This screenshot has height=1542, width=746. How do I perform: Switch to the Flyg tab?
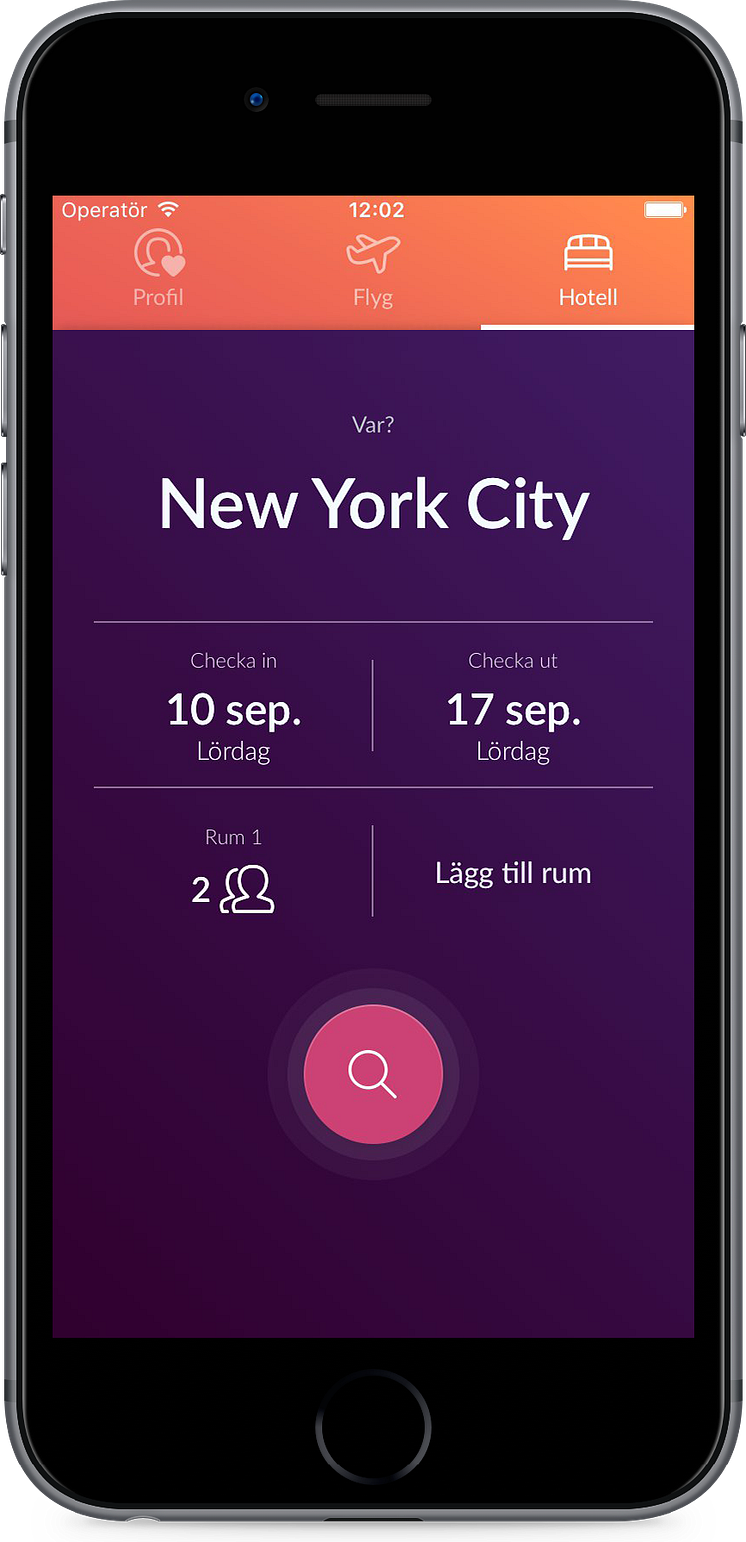pyautogui.click(x=373, y=268)
